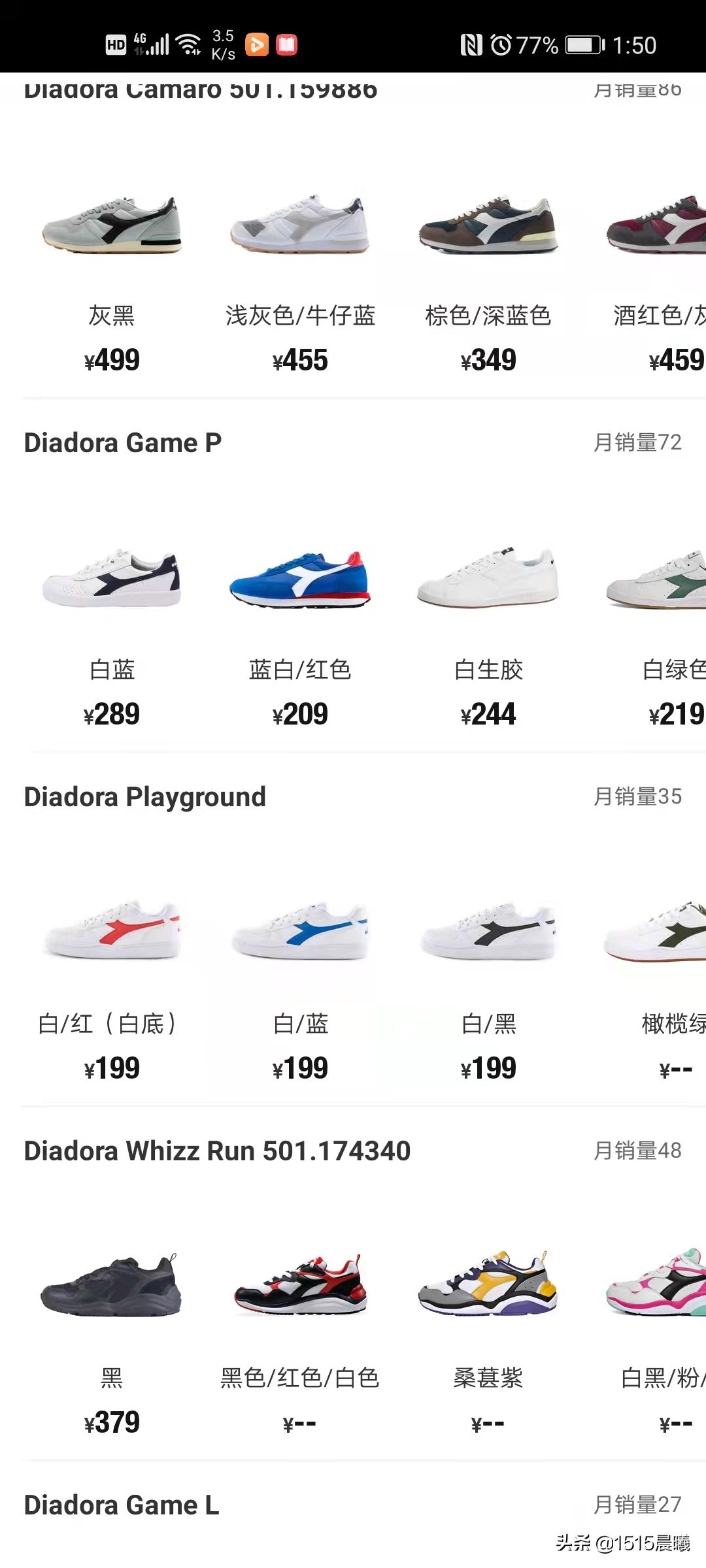
Task: Select the 黑色/红色/白色 Whizz Run shoe
Action: (300, 1286)
